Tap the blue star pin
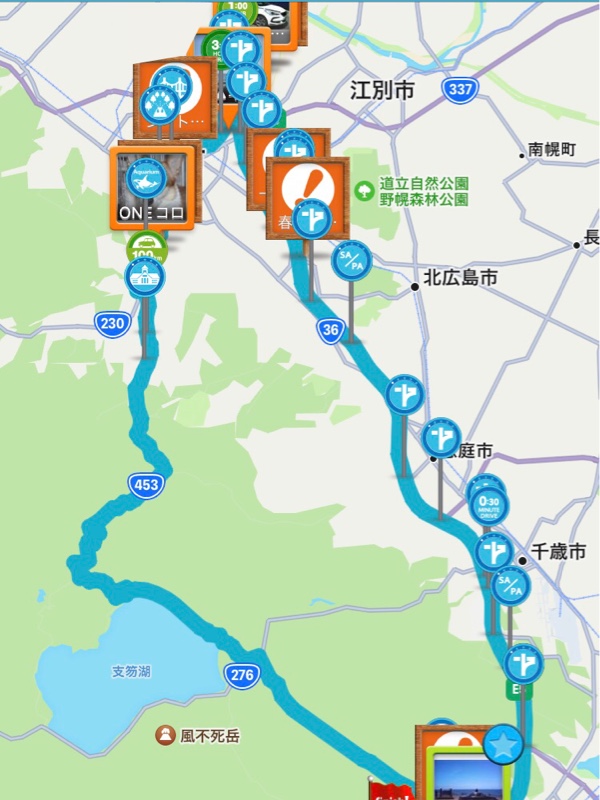The height and width of the screenshot is (800, 600). [504, 744]
